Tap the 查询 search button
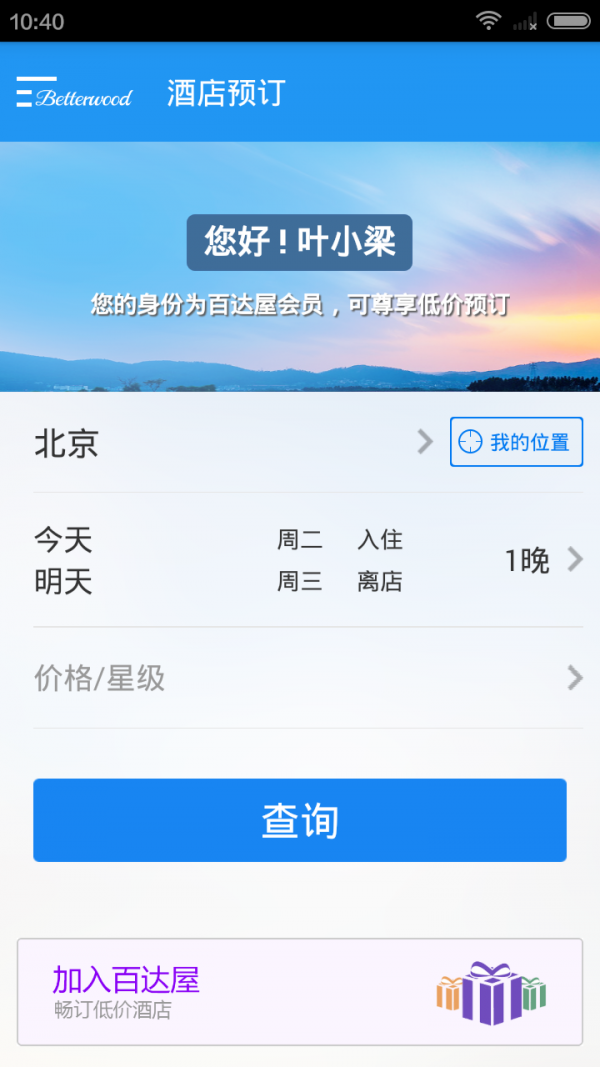The height and width of the screenshot is (1067, 600). [x=300, y=820]
